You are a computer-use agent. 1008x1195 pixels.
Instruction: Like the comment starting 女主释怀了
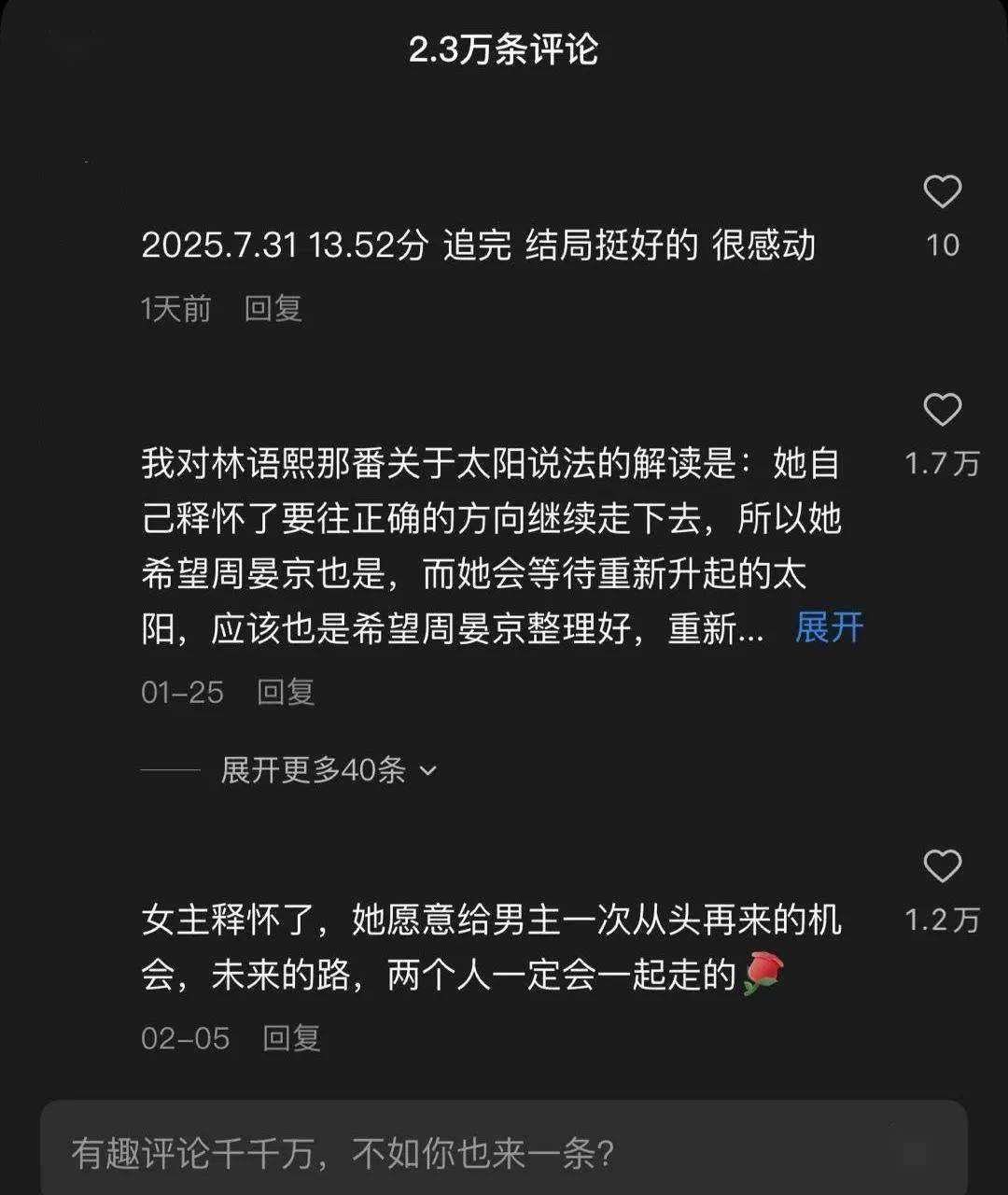coord(942,867)
